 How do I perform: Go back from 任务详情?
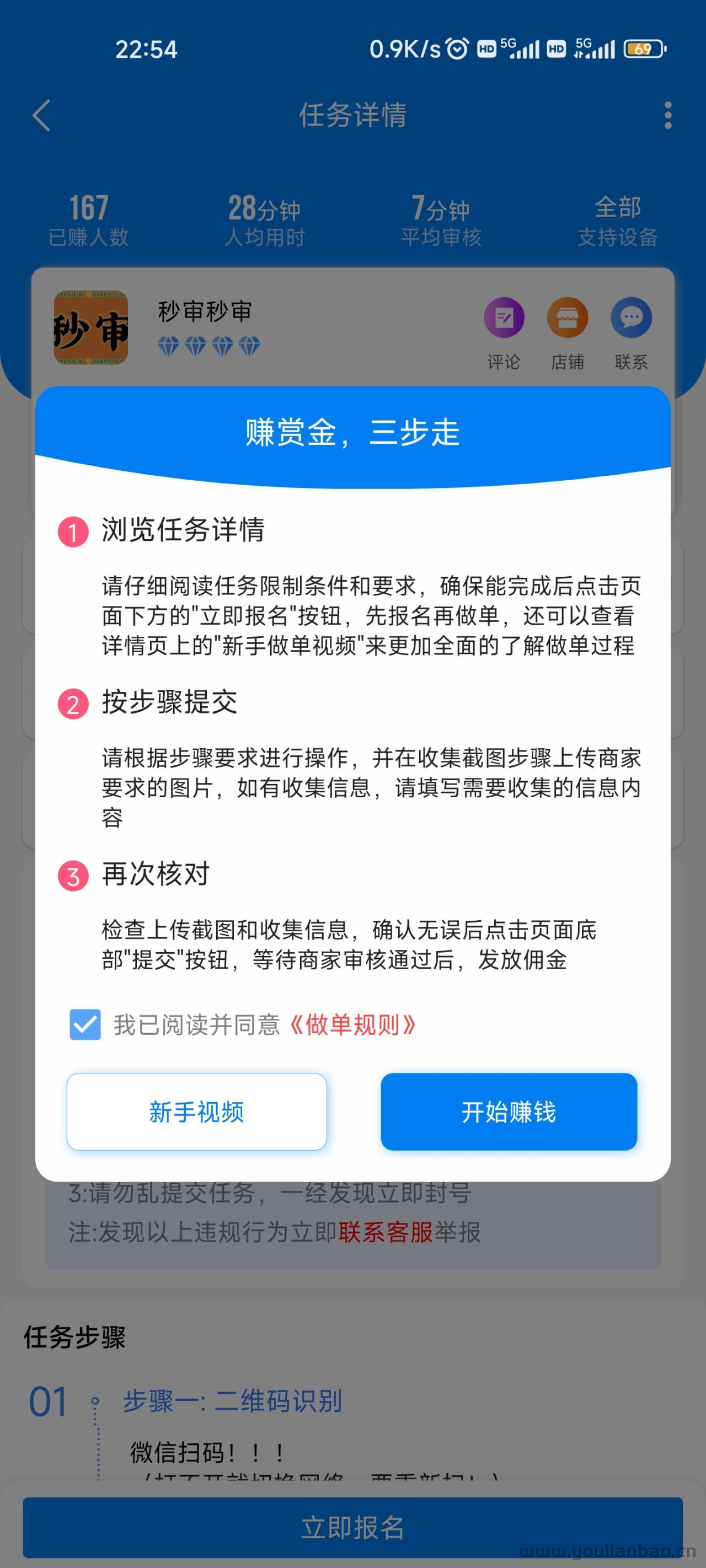(41, 115)
